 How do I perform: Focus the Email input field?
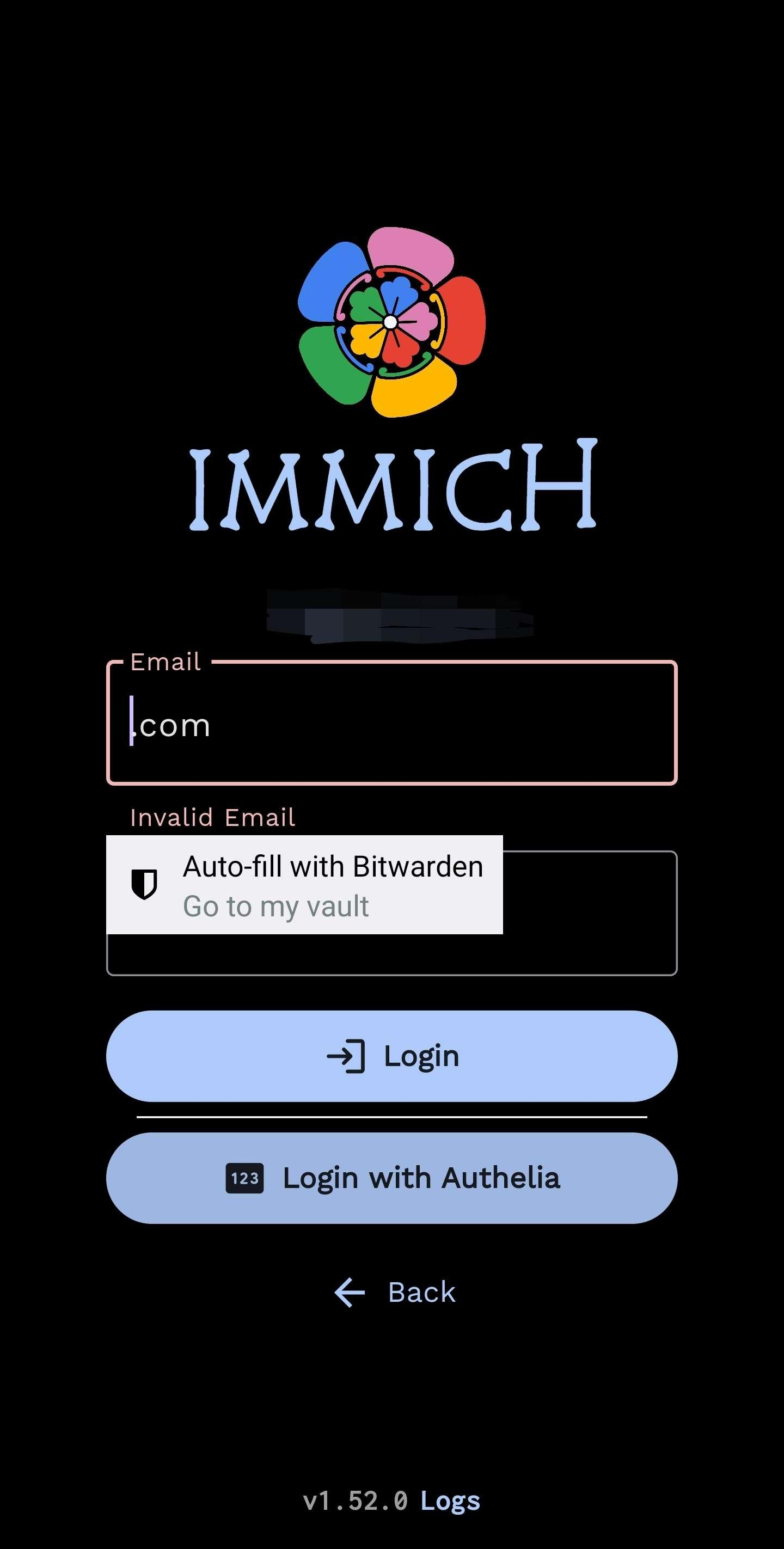(x=391, y=724)
